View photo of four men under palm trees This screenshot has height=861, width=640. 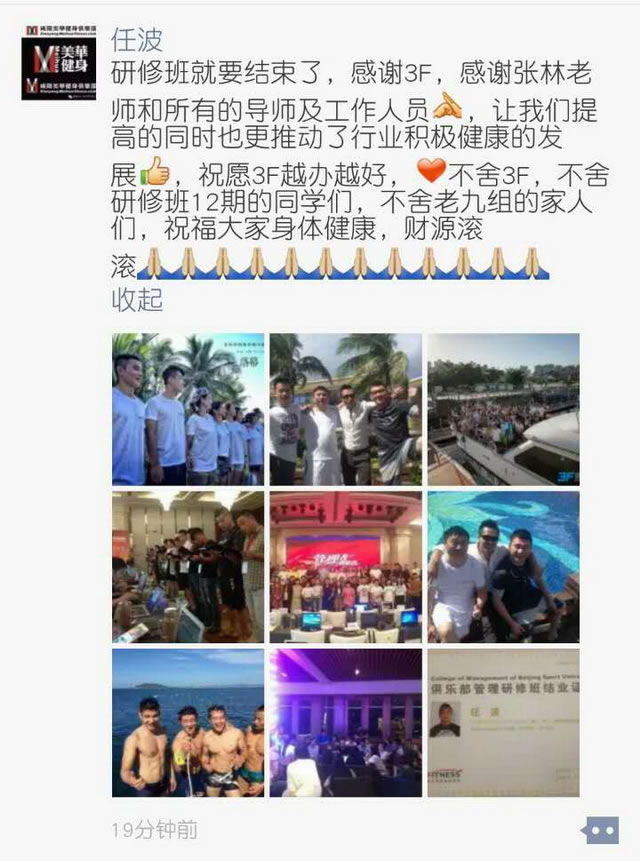pos(346,410)
